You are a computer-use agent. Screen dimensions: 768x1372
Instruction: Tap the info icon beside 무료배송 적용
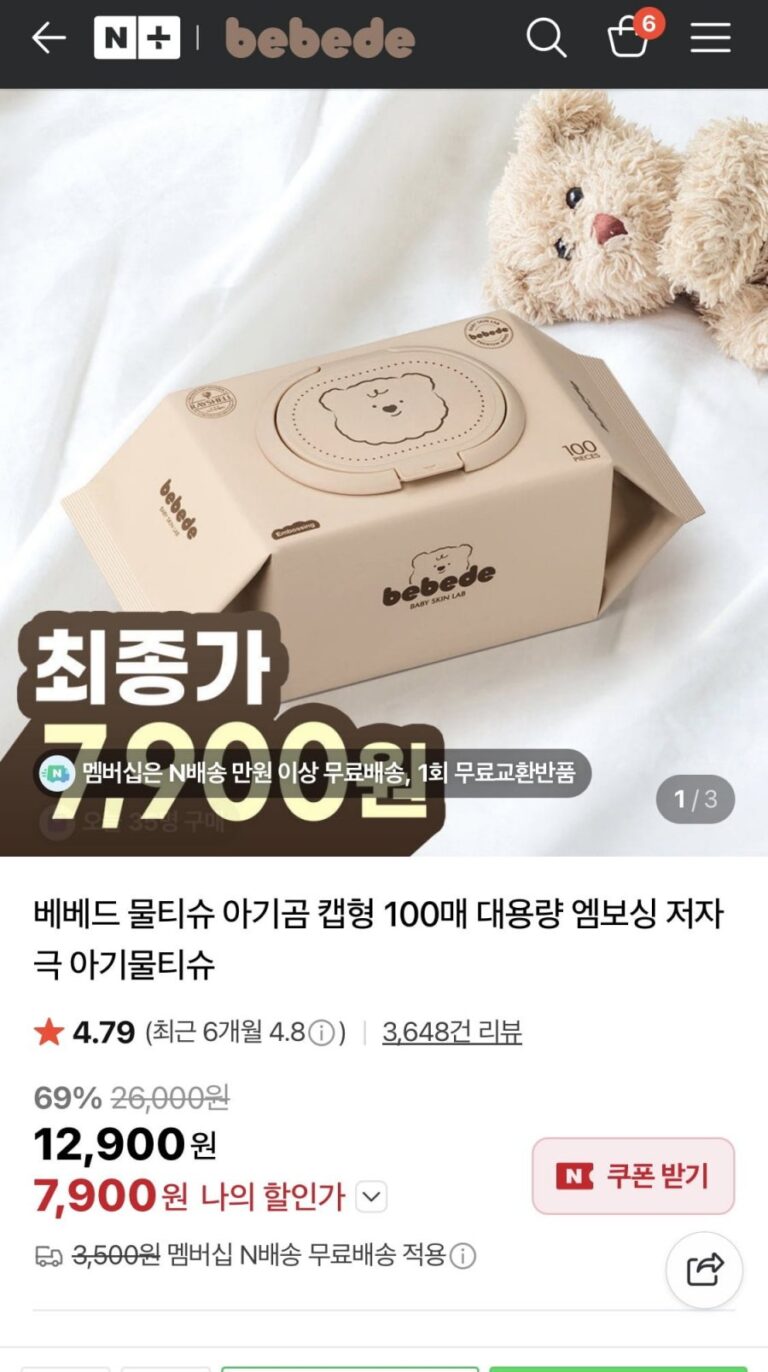tap(463, 1256)
